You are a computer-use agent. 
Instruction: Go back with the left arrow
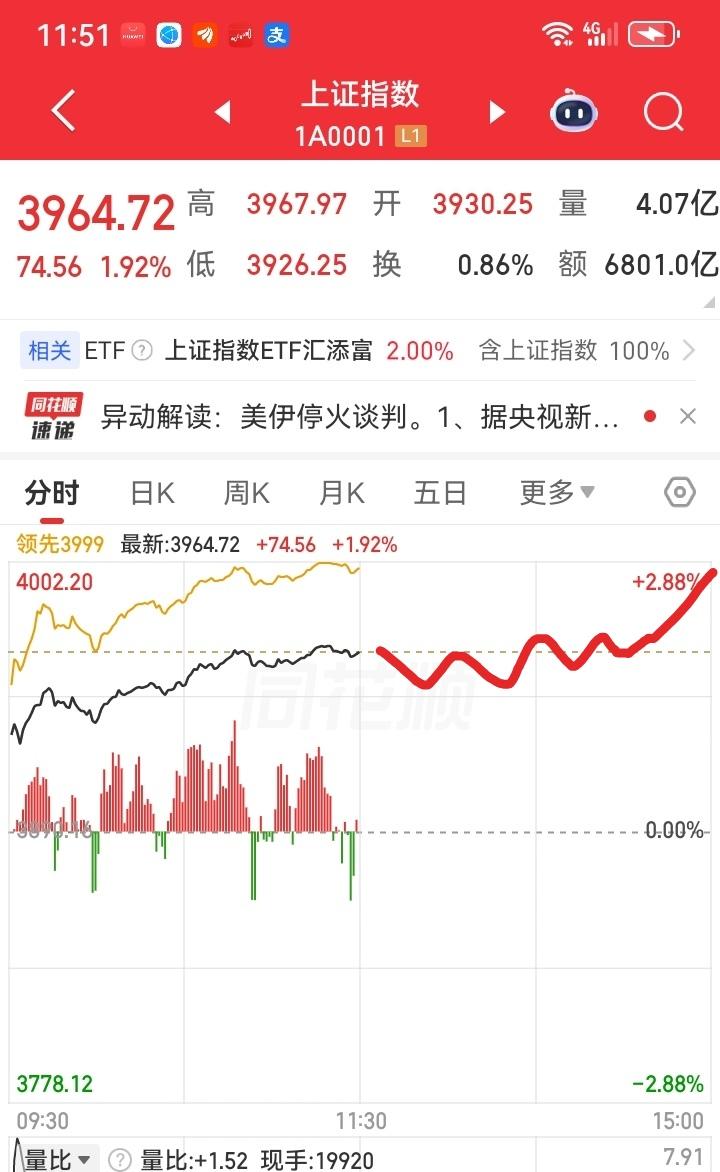(x=62, y=111)
